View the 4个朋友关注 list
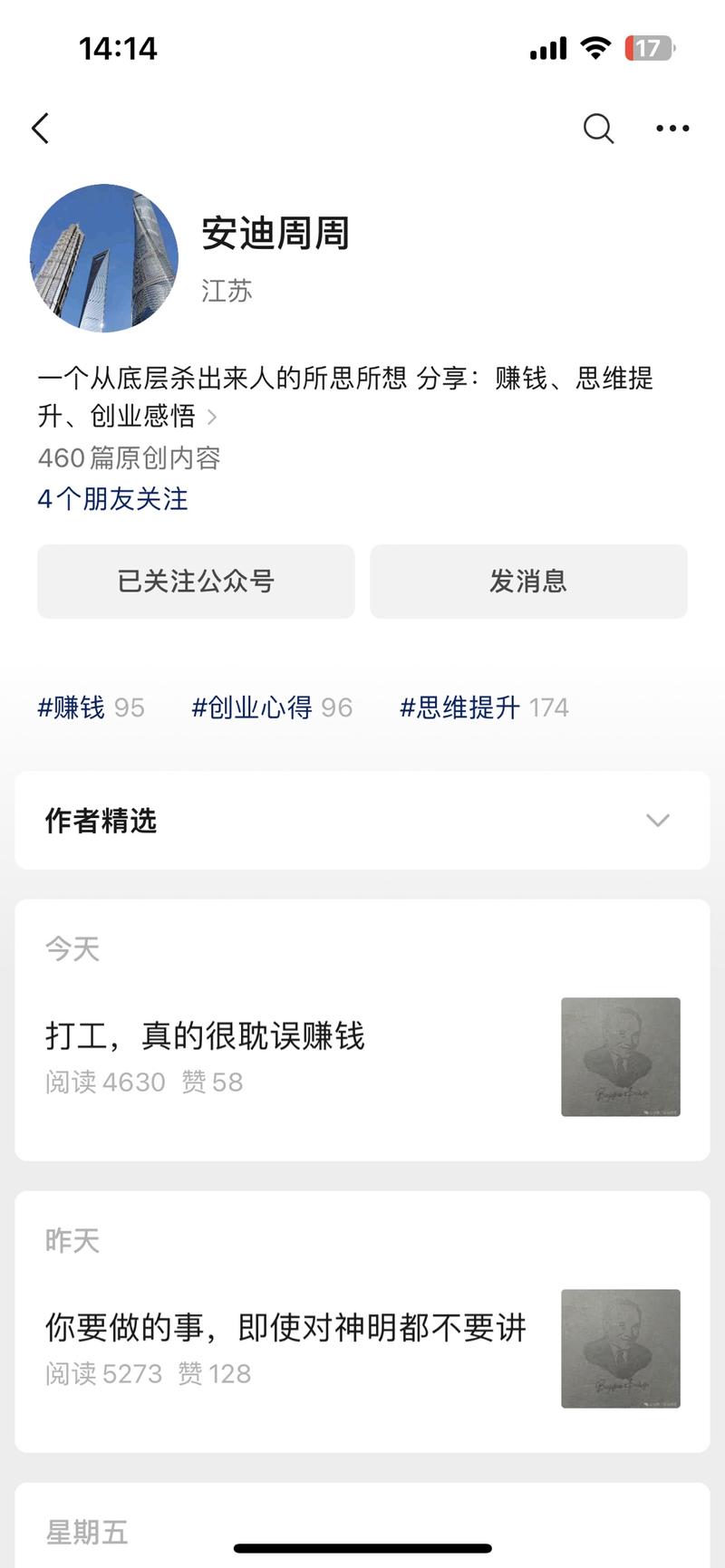 tap(113, 499)
